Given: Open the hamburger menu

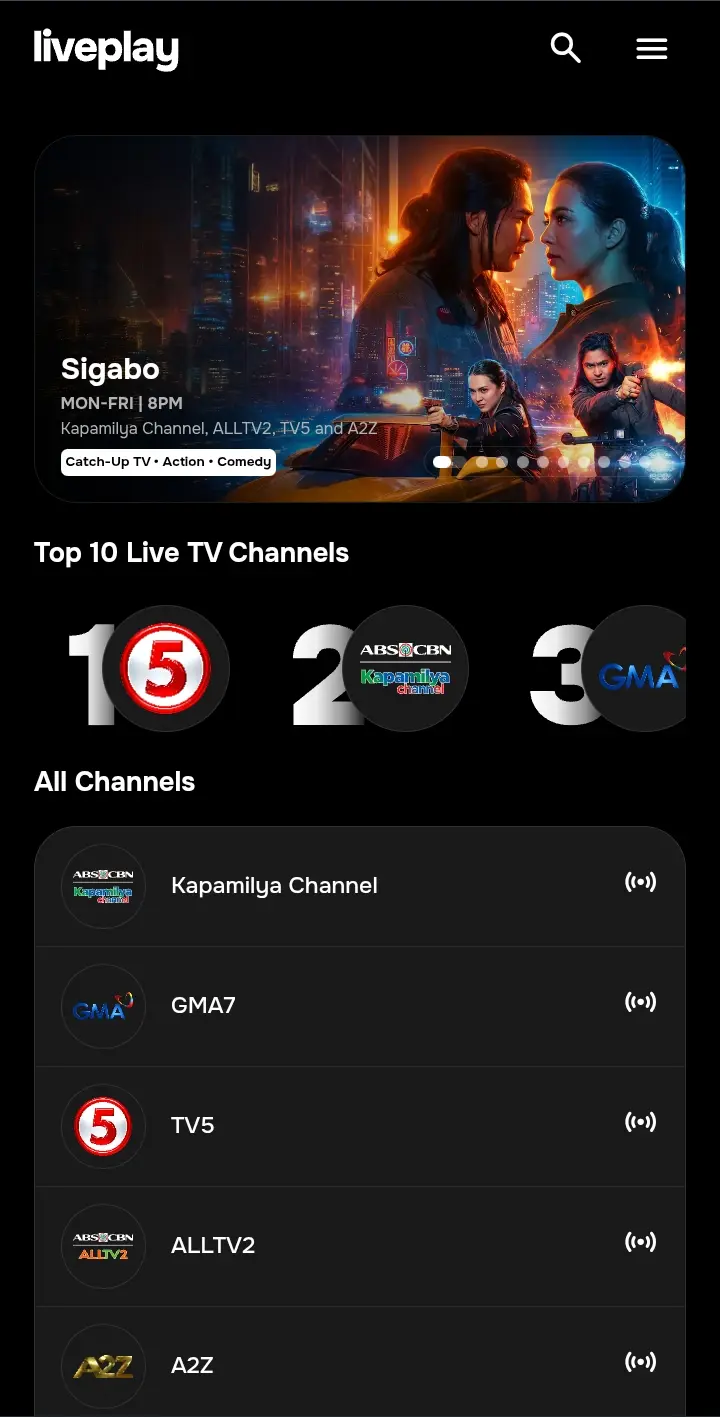Looking at the screenshot, I should pos(652,49).
